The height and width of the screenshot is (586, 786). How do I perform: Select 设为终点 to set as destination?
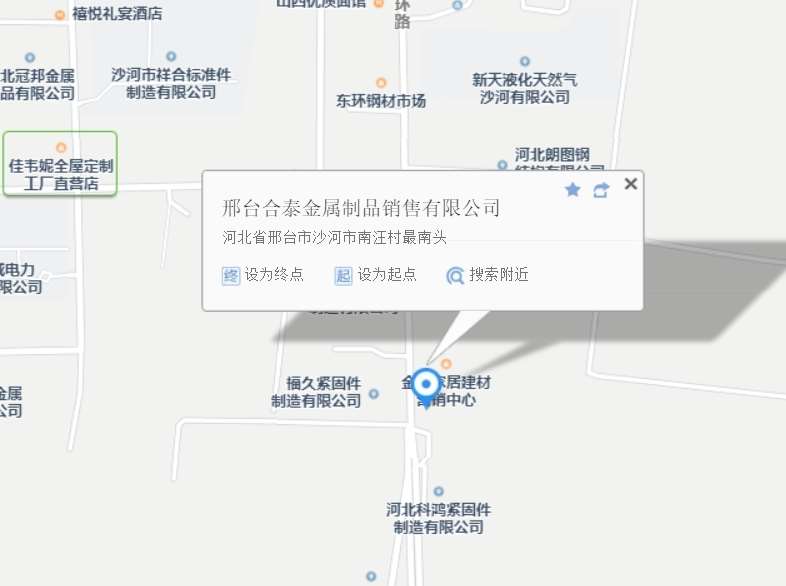pyautogui.click(x=263, y=275)
